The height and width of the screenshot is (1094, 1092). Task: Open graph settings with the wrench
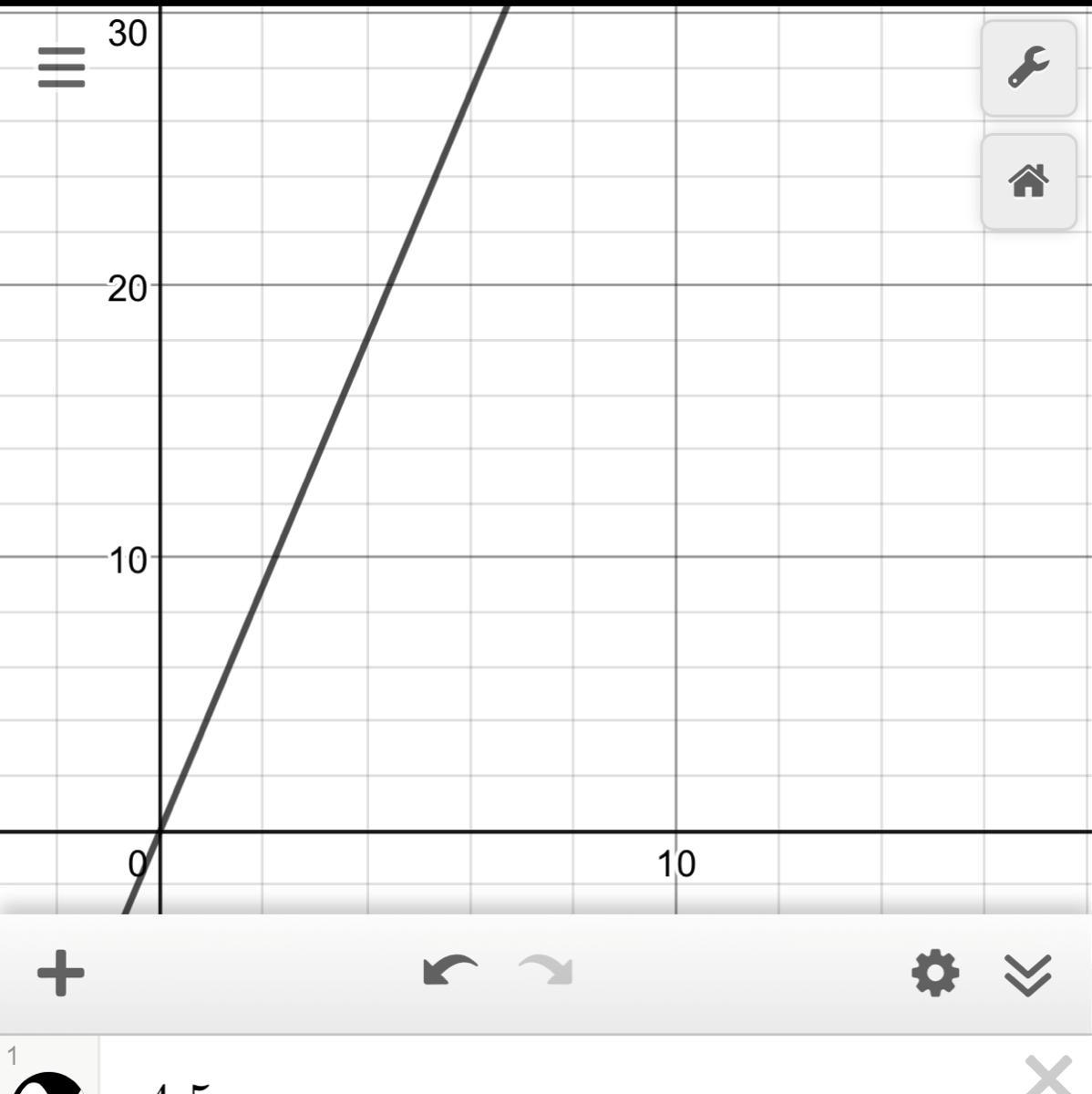click(x=1028, y=68)
